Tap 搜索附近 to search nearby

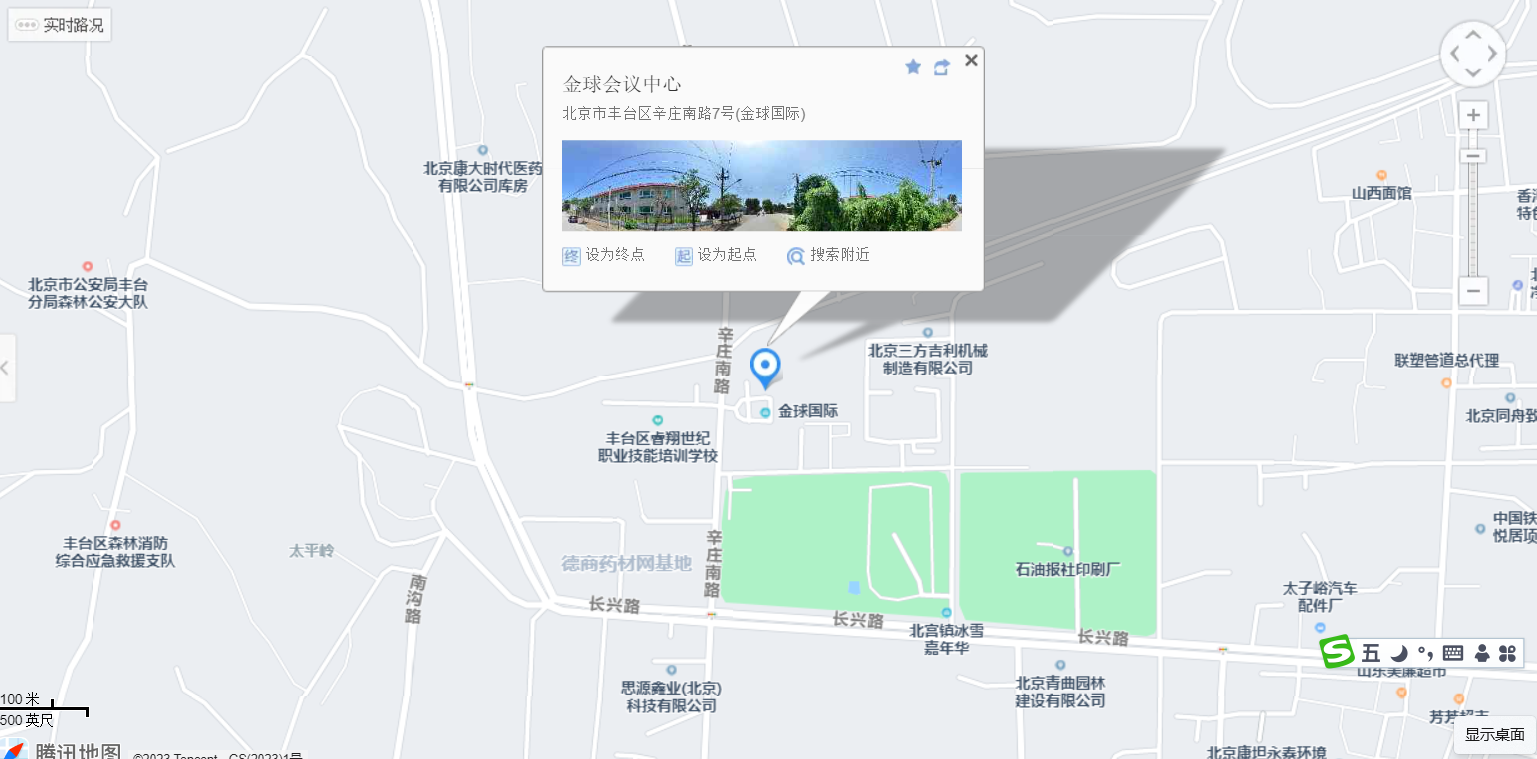[828, 255]
